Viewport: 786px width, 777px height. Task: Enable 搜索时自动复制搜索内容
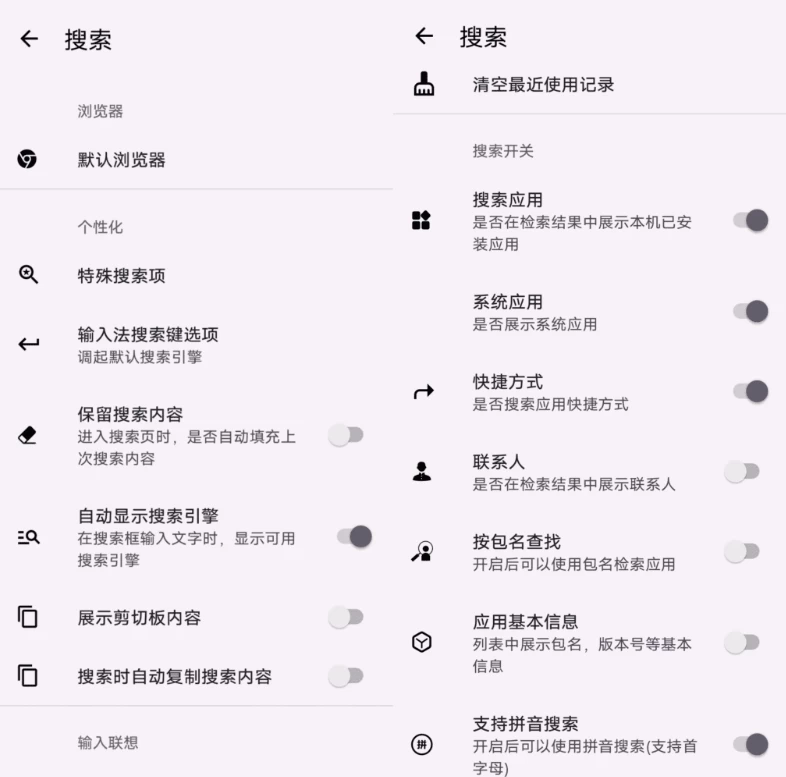coord(346,677)
